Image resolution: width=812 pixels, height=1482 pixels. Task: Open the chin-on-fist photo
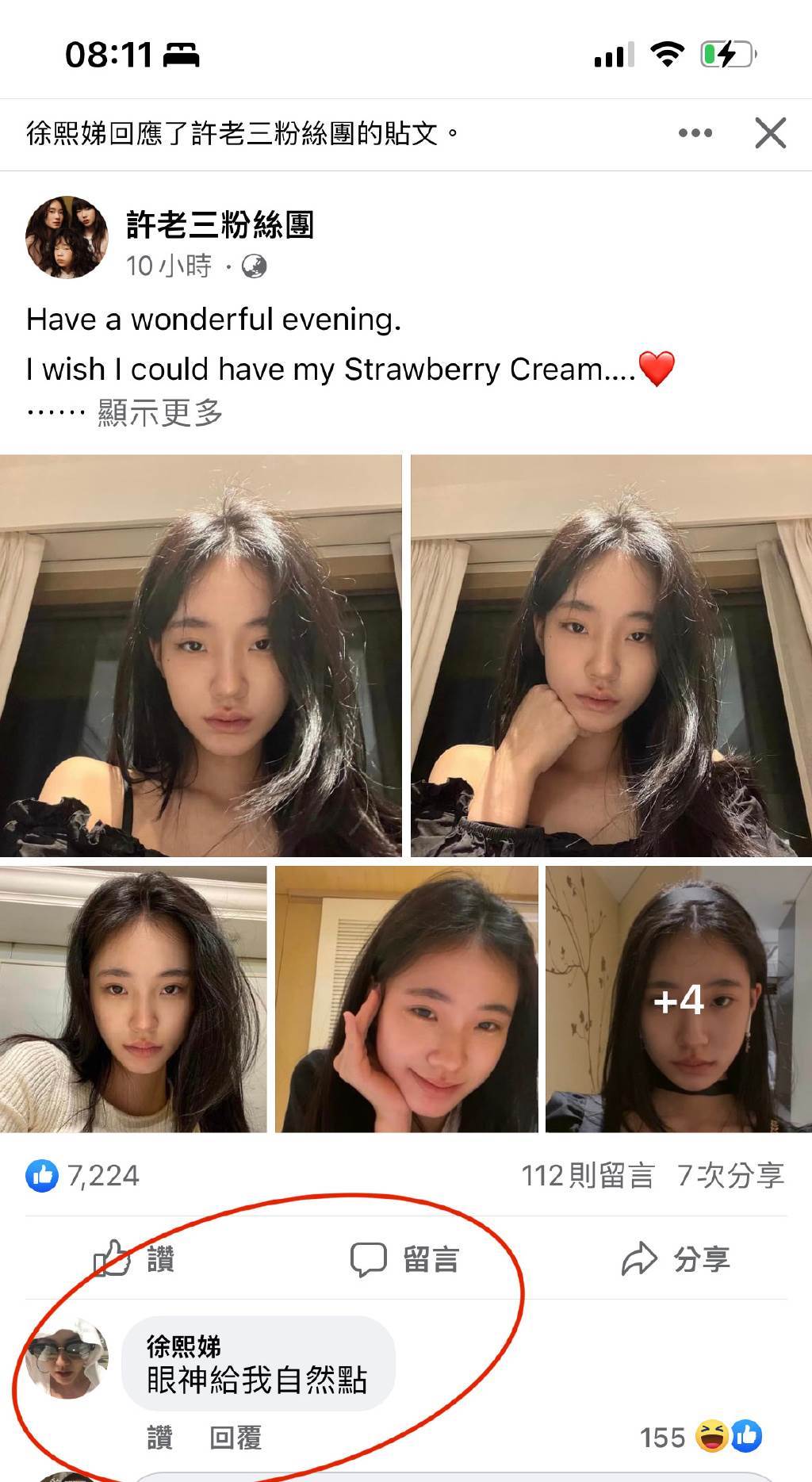611,655
